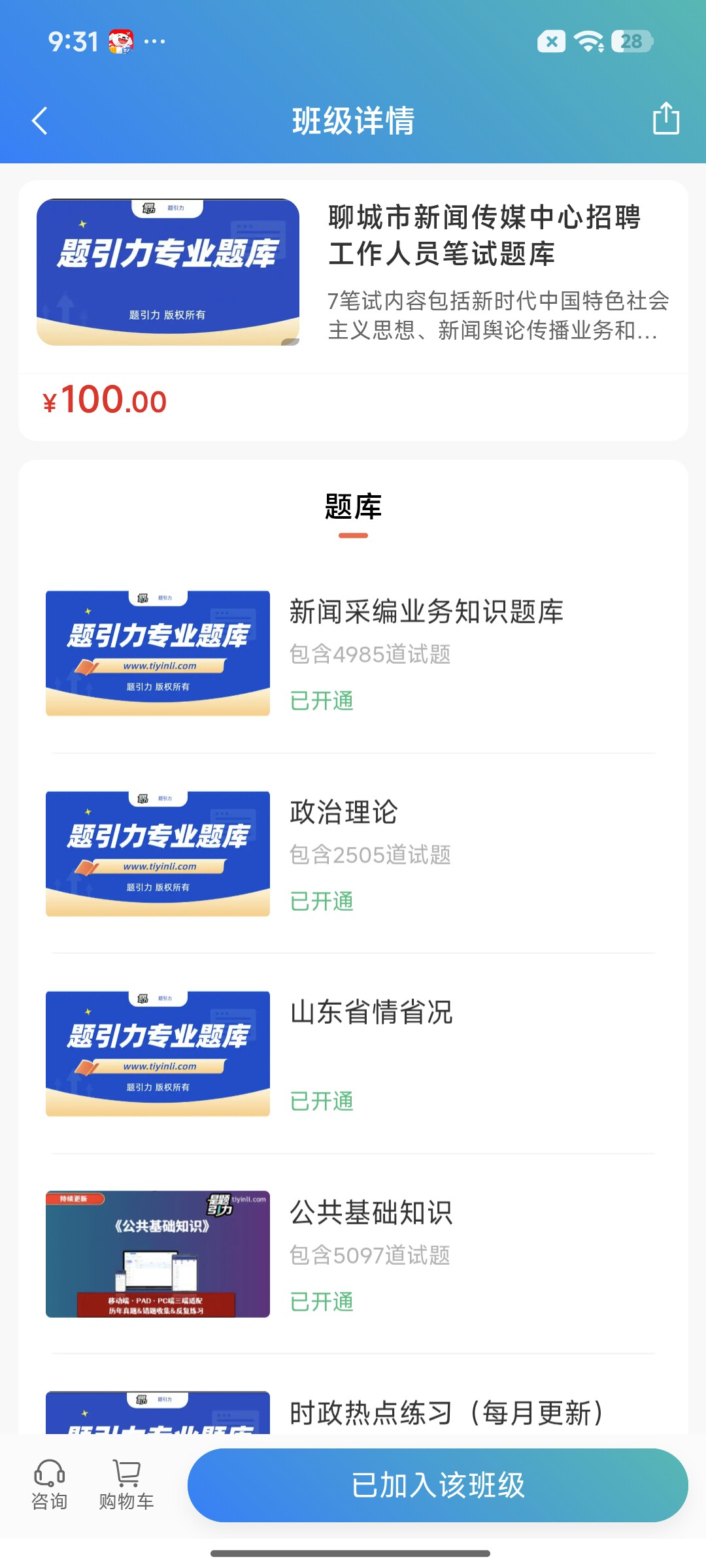Image resolution: width=706 pixels, height=1568 pixels.
Task: Tap the 已加入该班级 button
Action: click(438, 1485)
